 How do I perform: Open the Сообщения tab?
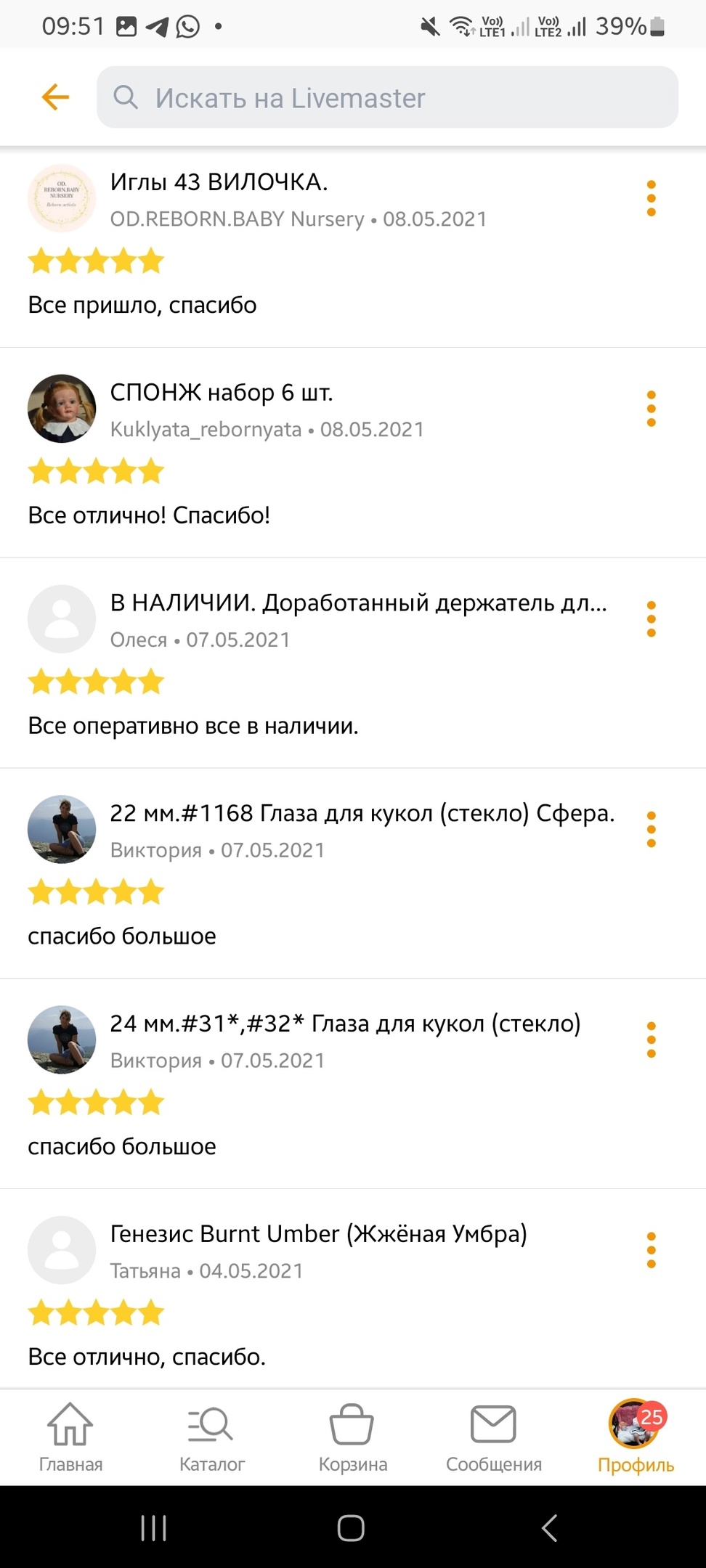pos(494,1438)
